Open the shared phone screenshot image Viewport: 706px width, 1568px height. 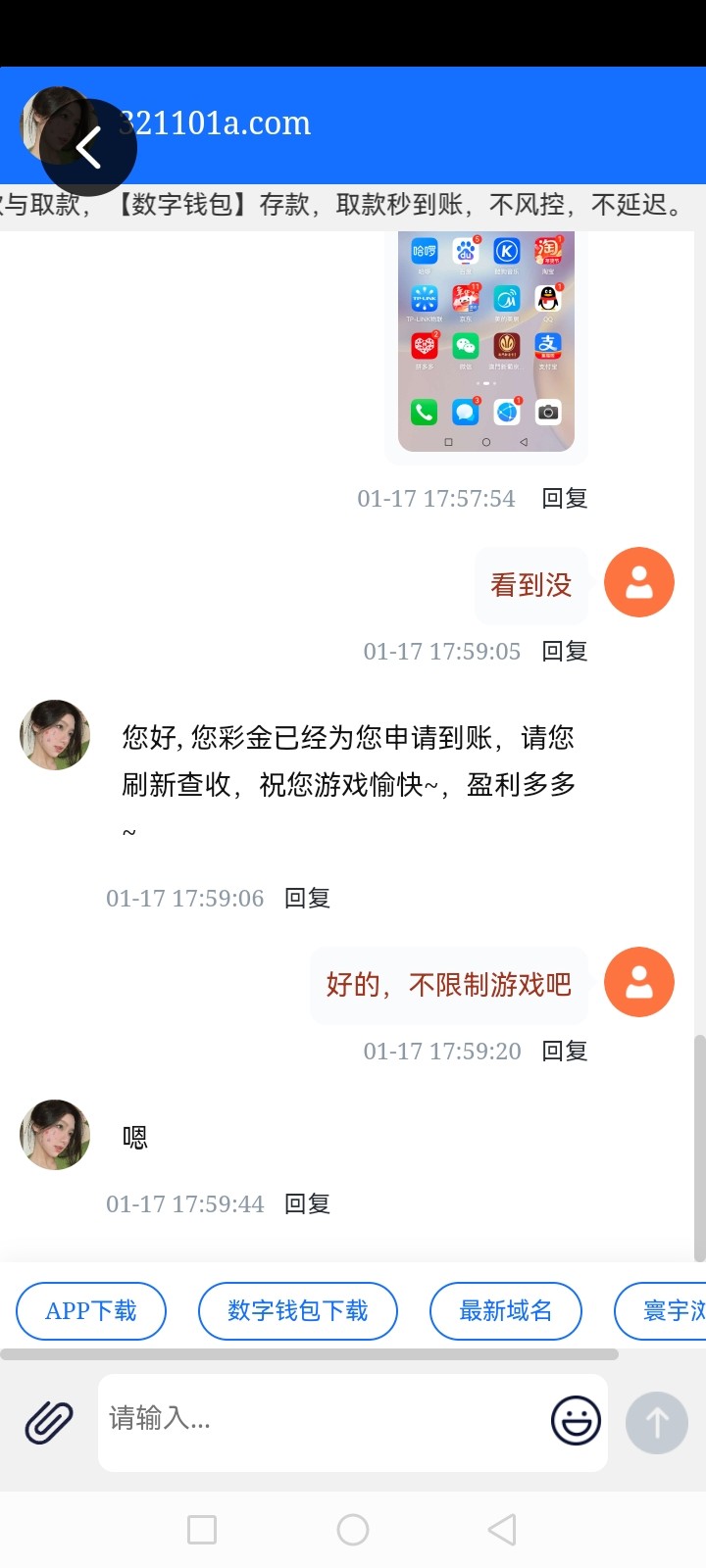click(x=486, y=341)
